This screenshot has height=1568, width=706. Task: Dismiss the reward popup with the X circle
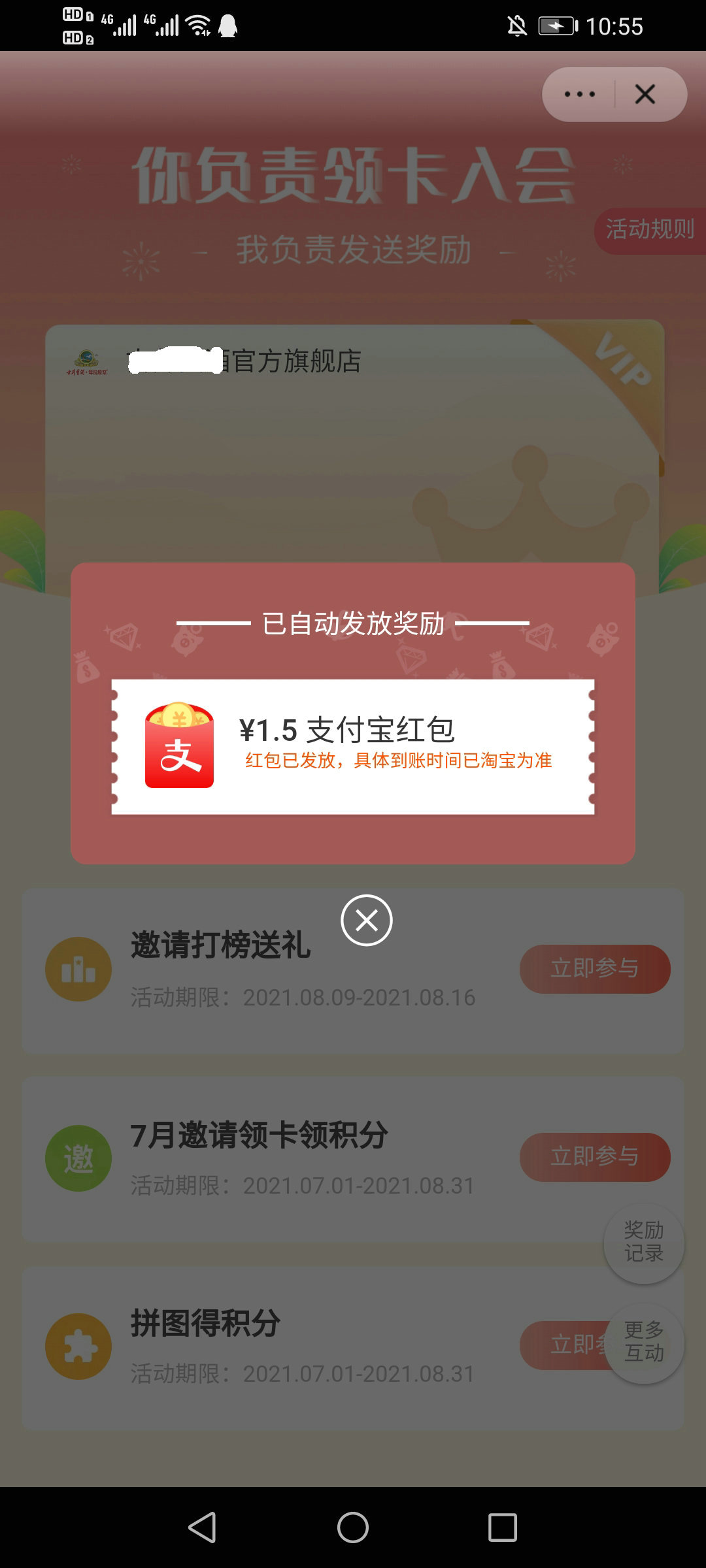[x=366, y=920]
